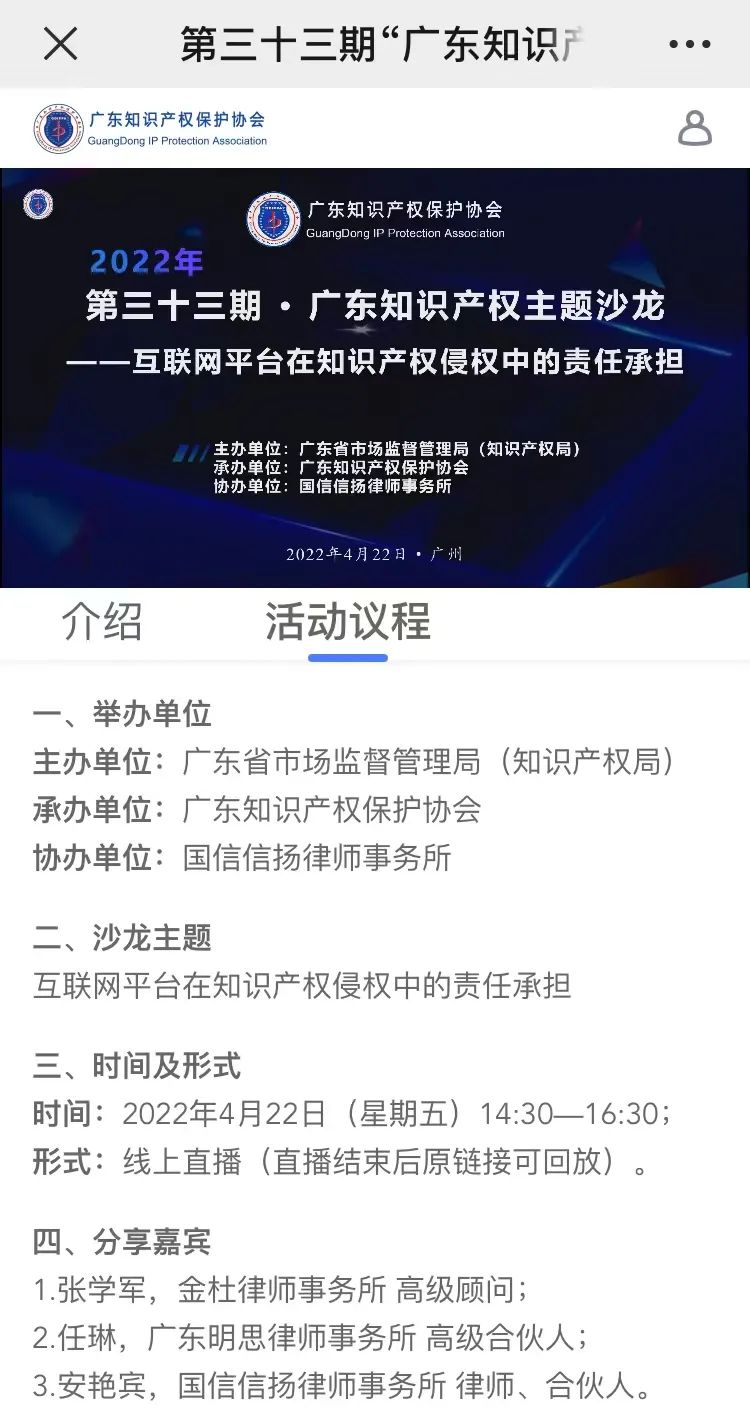Select the 活动议程 tab
Screen dimensions: 750x1415
pyautogui.click(x=347, y=621)
